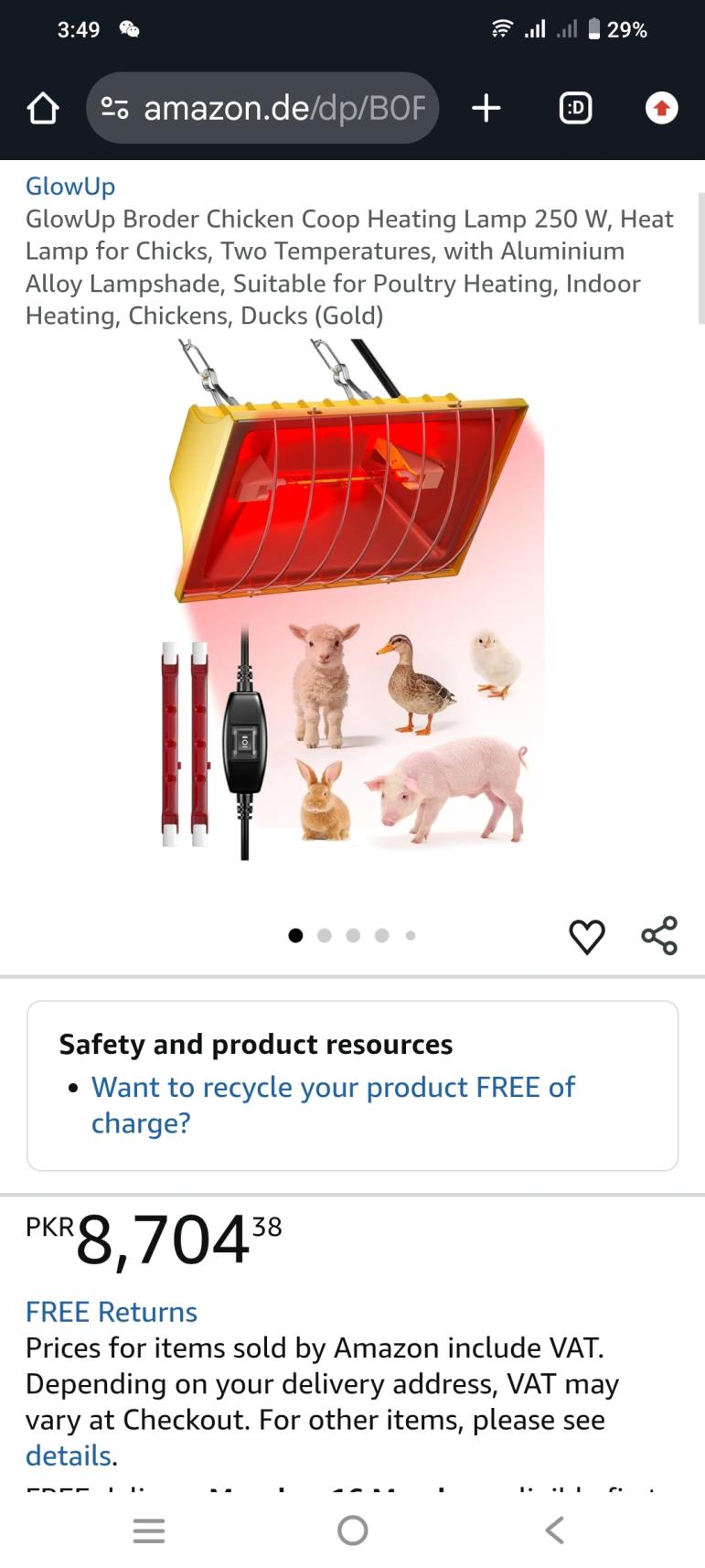Go to the browser home page
705x1568 pixels.
[42, 109]
